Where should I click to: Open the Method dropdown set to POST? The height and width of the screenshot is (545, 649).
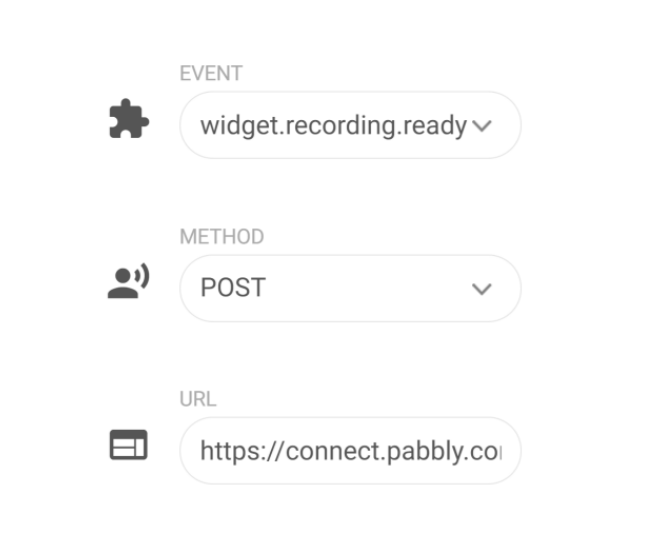(350, 288)
